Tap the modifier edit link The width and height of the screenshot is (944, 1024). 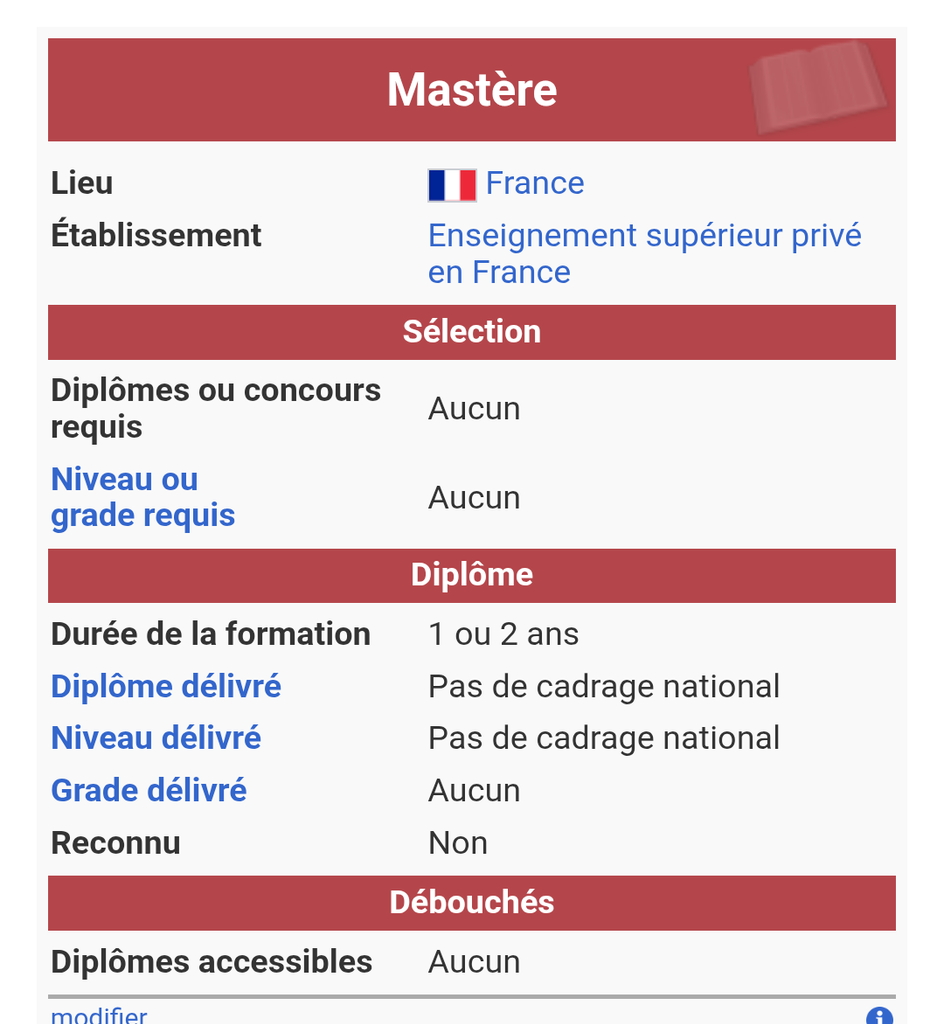[99, 1015]
